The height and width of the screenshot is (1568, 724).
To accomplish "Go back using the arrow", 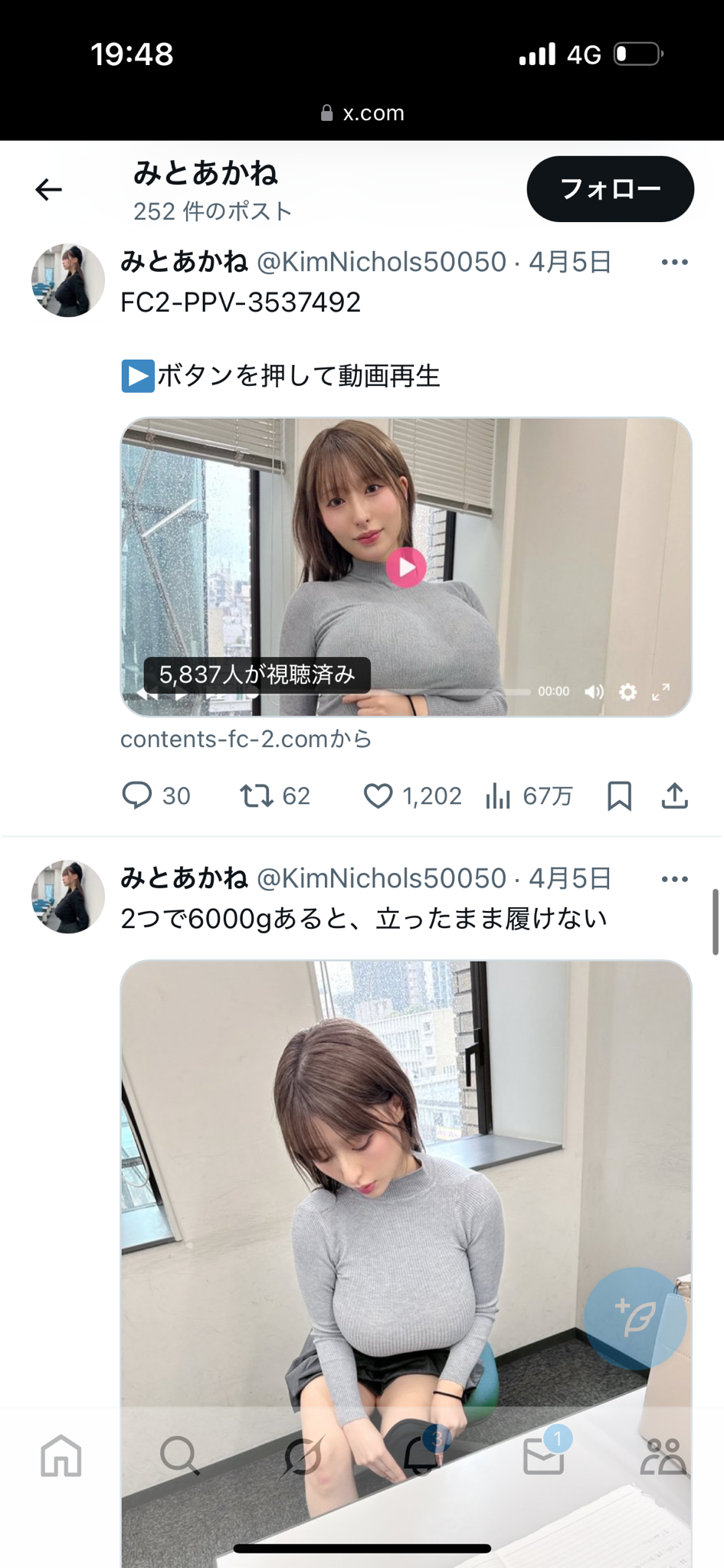I will tap(49, 189).
